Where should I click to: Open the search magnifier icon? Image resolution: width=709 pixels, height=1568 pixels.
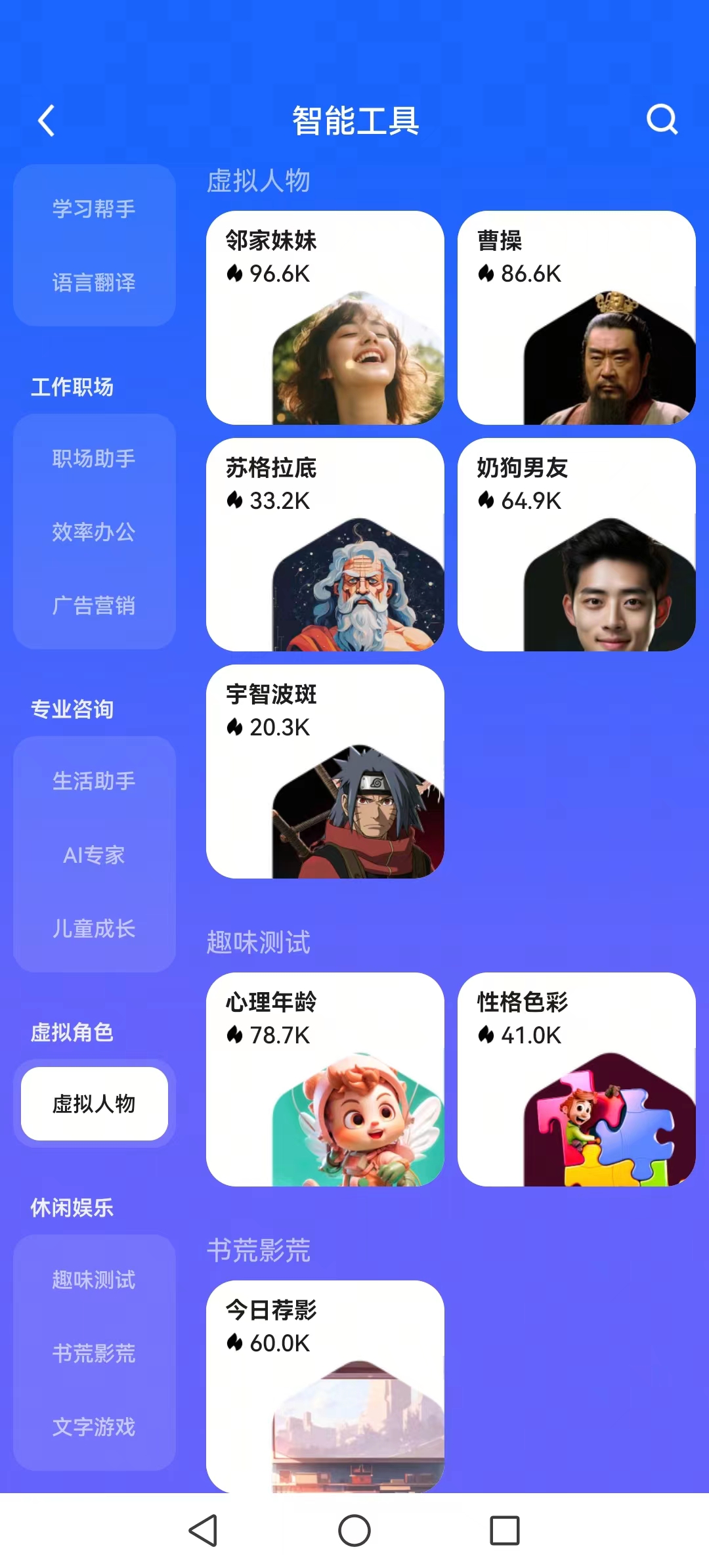coord(661,120)
